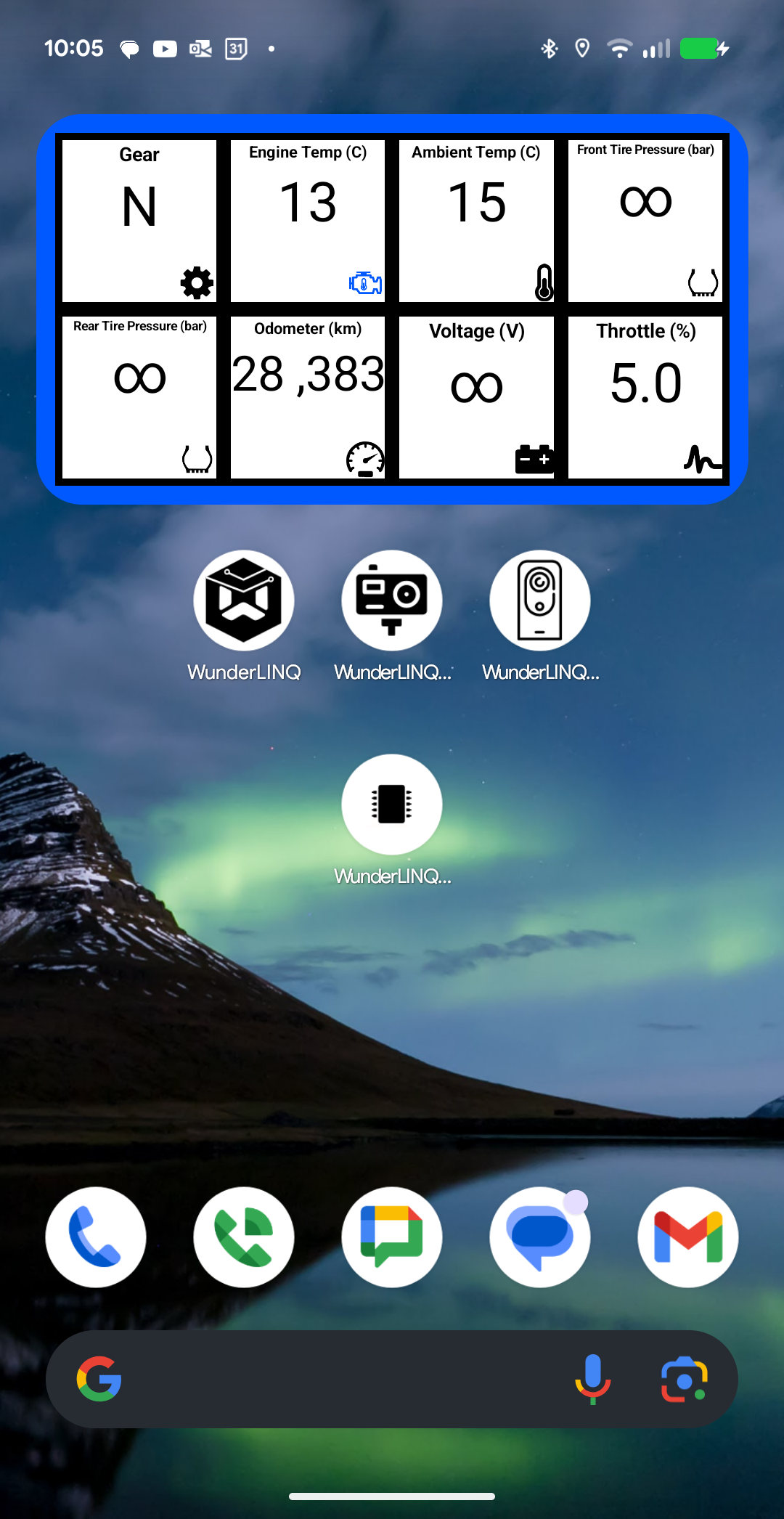The width and height of the screenshot is (784, 1519).
Task: Launch the green Google Voice app
Action: 244,1237
